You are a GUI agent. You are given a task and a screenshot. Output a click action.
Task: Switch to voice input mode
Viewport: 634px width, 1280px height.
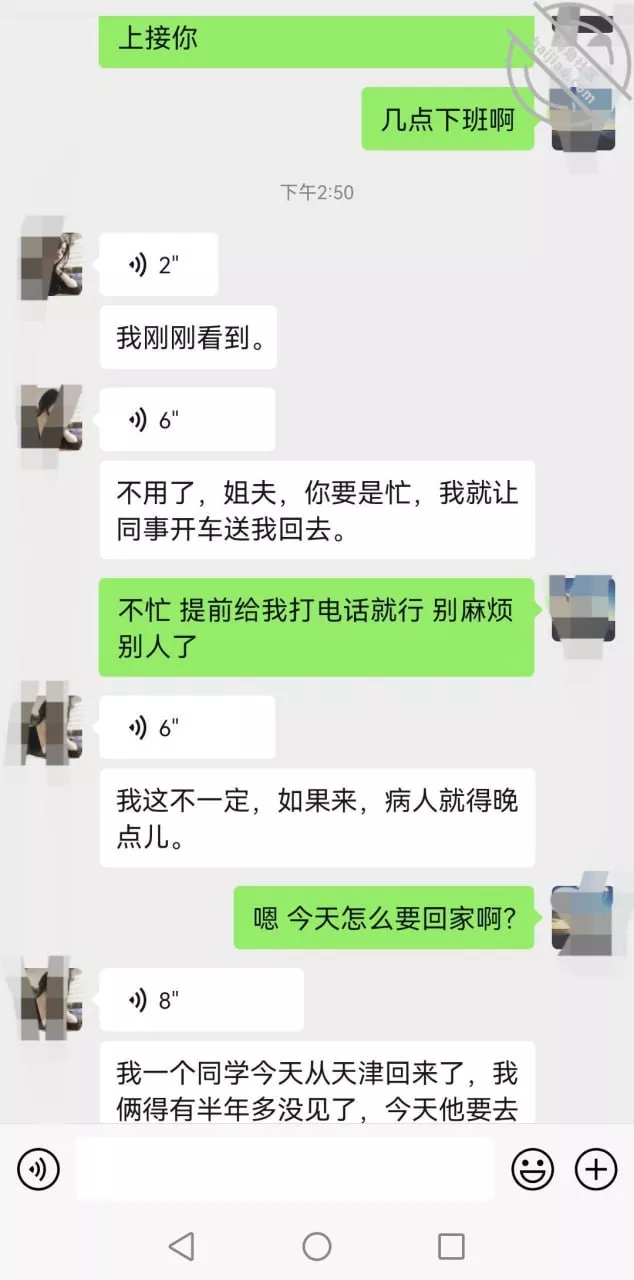pyautogui.click(x=39, y=1168)
